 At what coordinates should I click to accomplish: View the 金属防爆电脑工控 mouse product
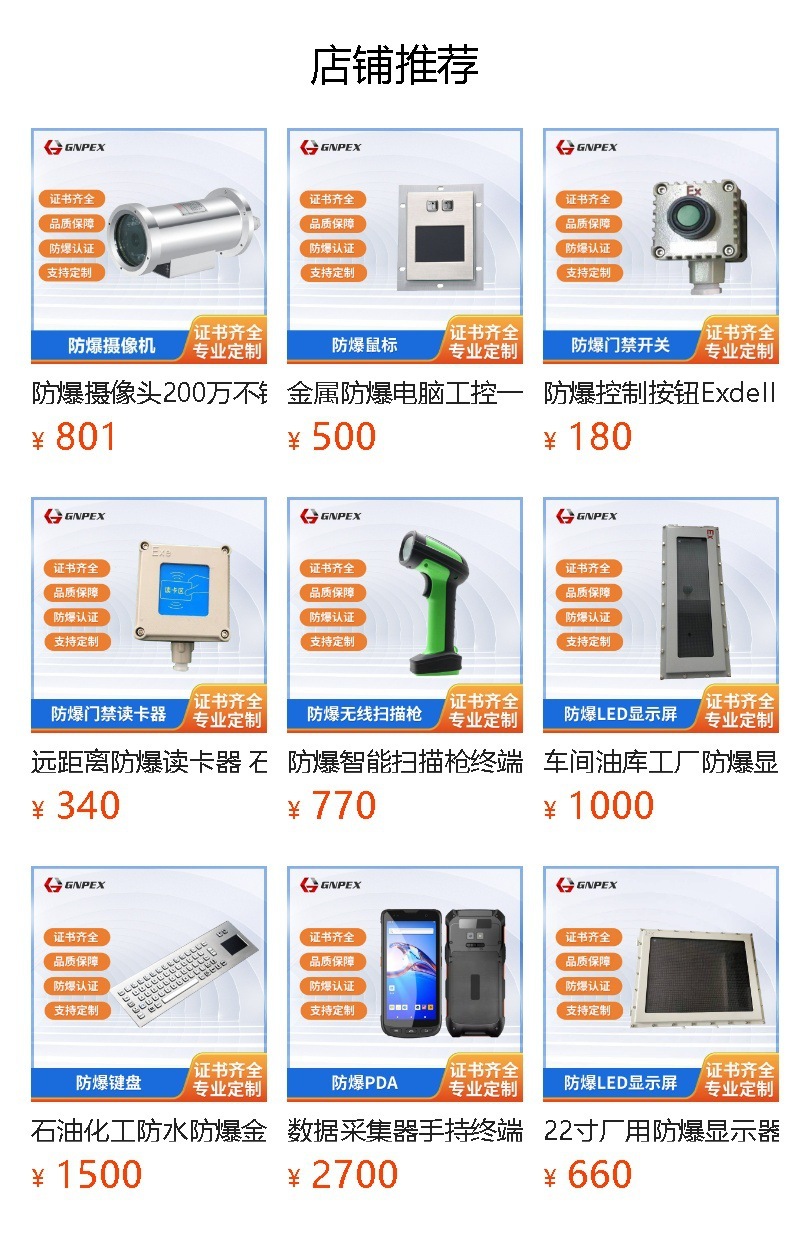click(405, 246)
